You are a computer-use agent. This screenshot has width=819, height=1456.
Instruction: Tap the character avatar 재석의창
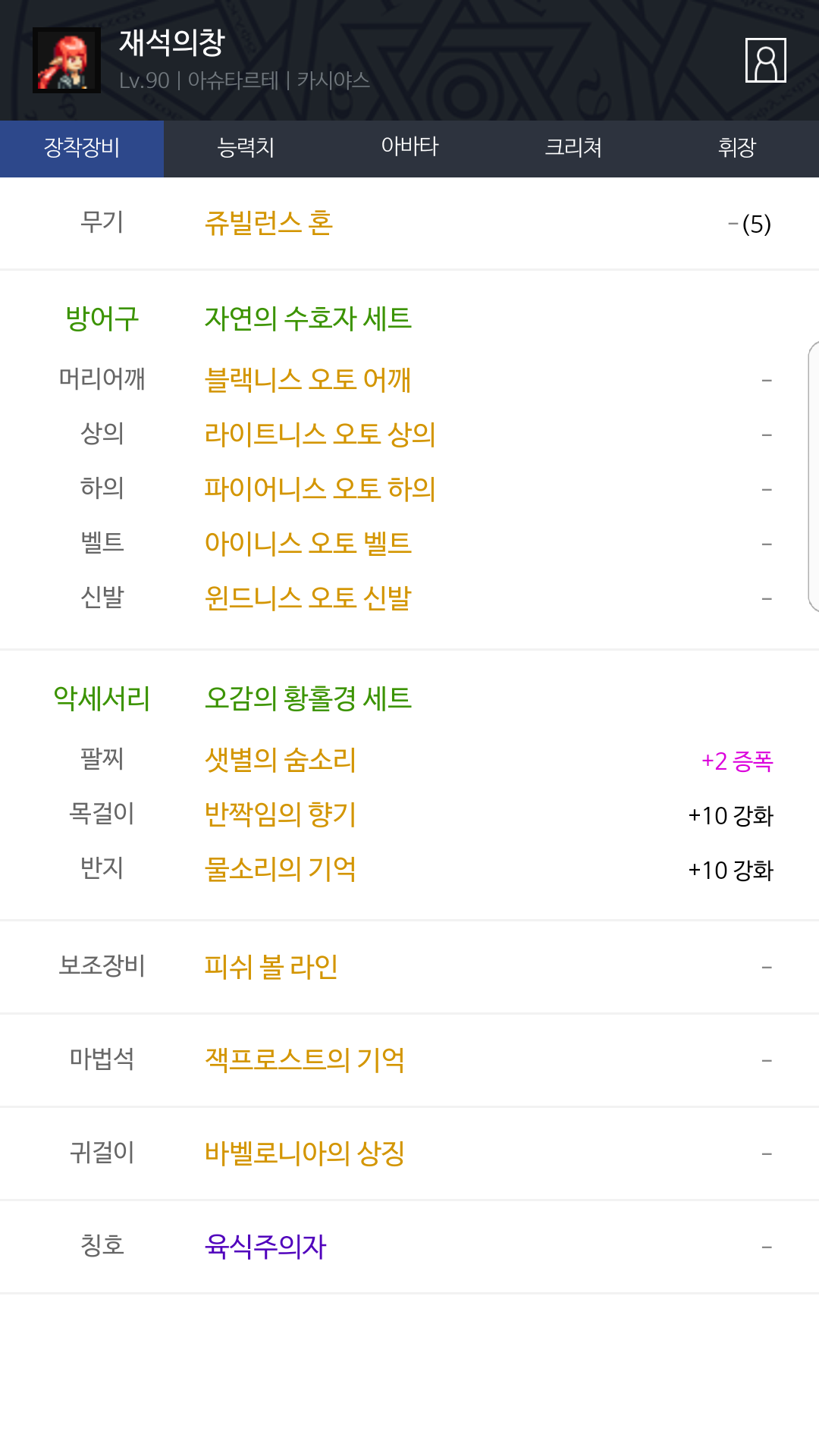pyautogui.click(x=67, y=60)
